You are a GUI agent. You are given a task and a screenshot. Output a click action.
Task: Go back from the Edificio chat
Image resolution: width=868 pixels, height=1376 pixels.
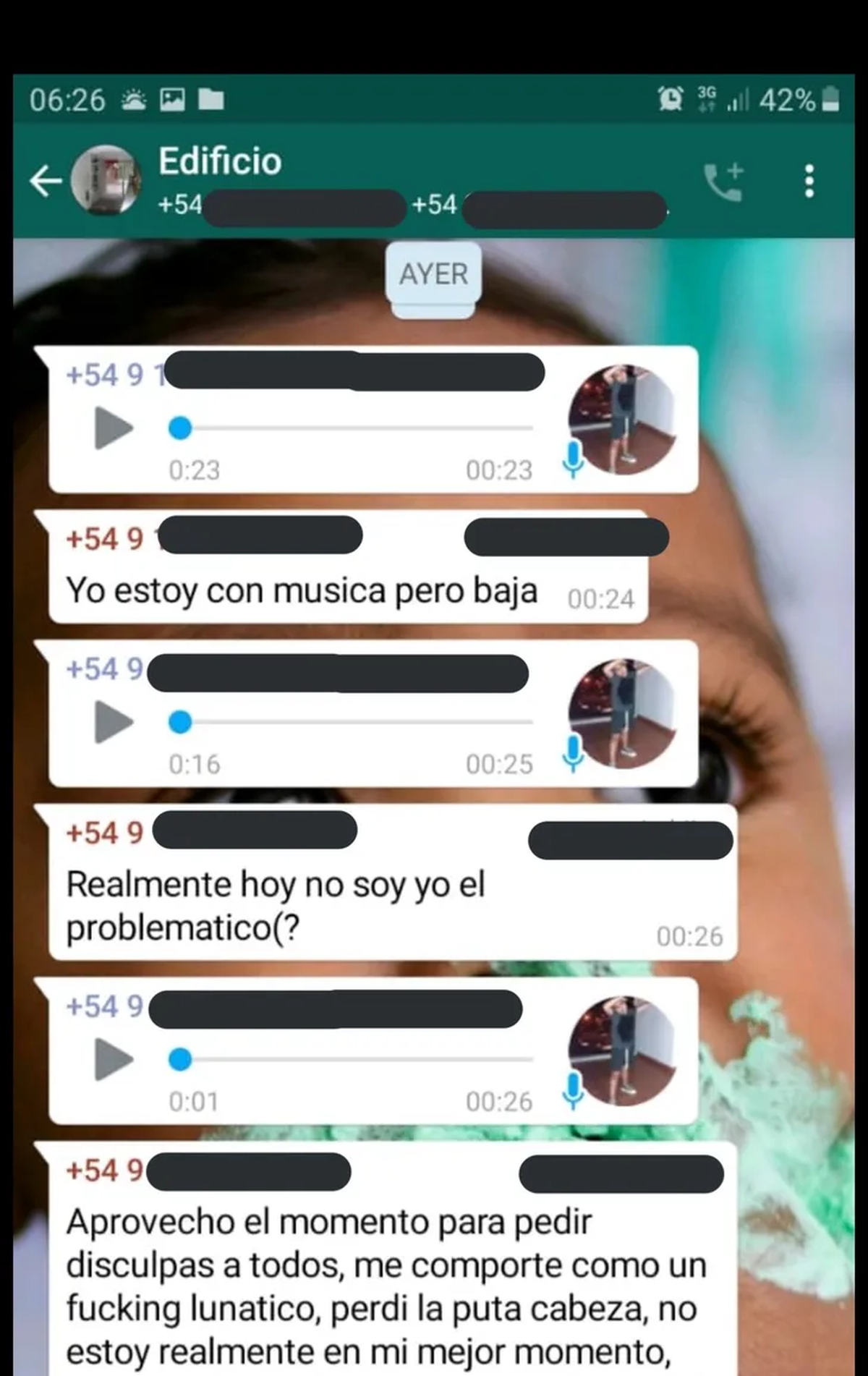tap(46, 180)
